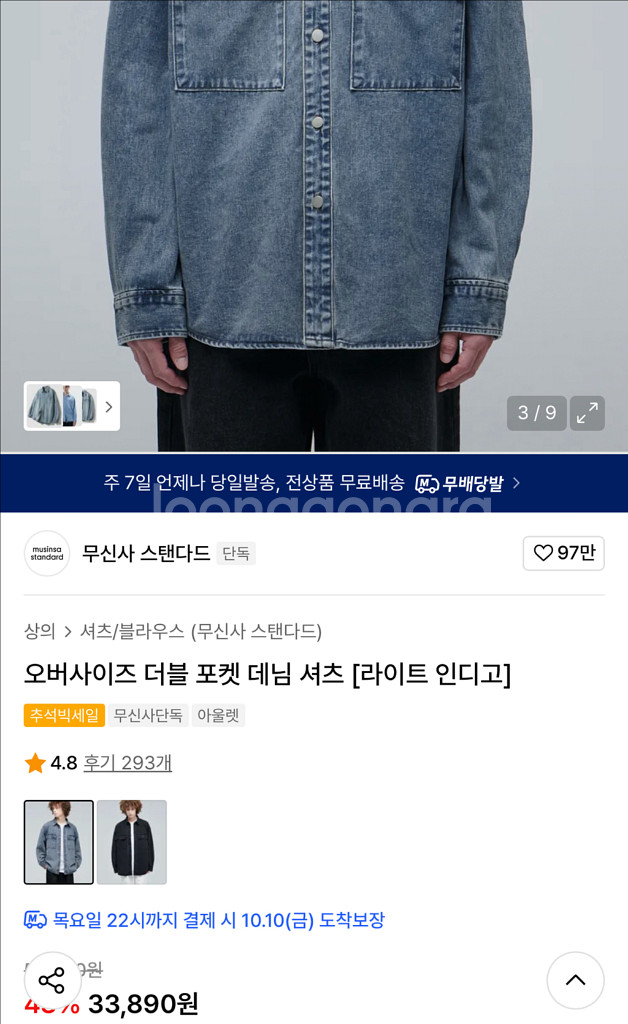Open the arrival guarantee delivery info
The height and width of the screenshot is (1024, 628).
click(204, 920)
